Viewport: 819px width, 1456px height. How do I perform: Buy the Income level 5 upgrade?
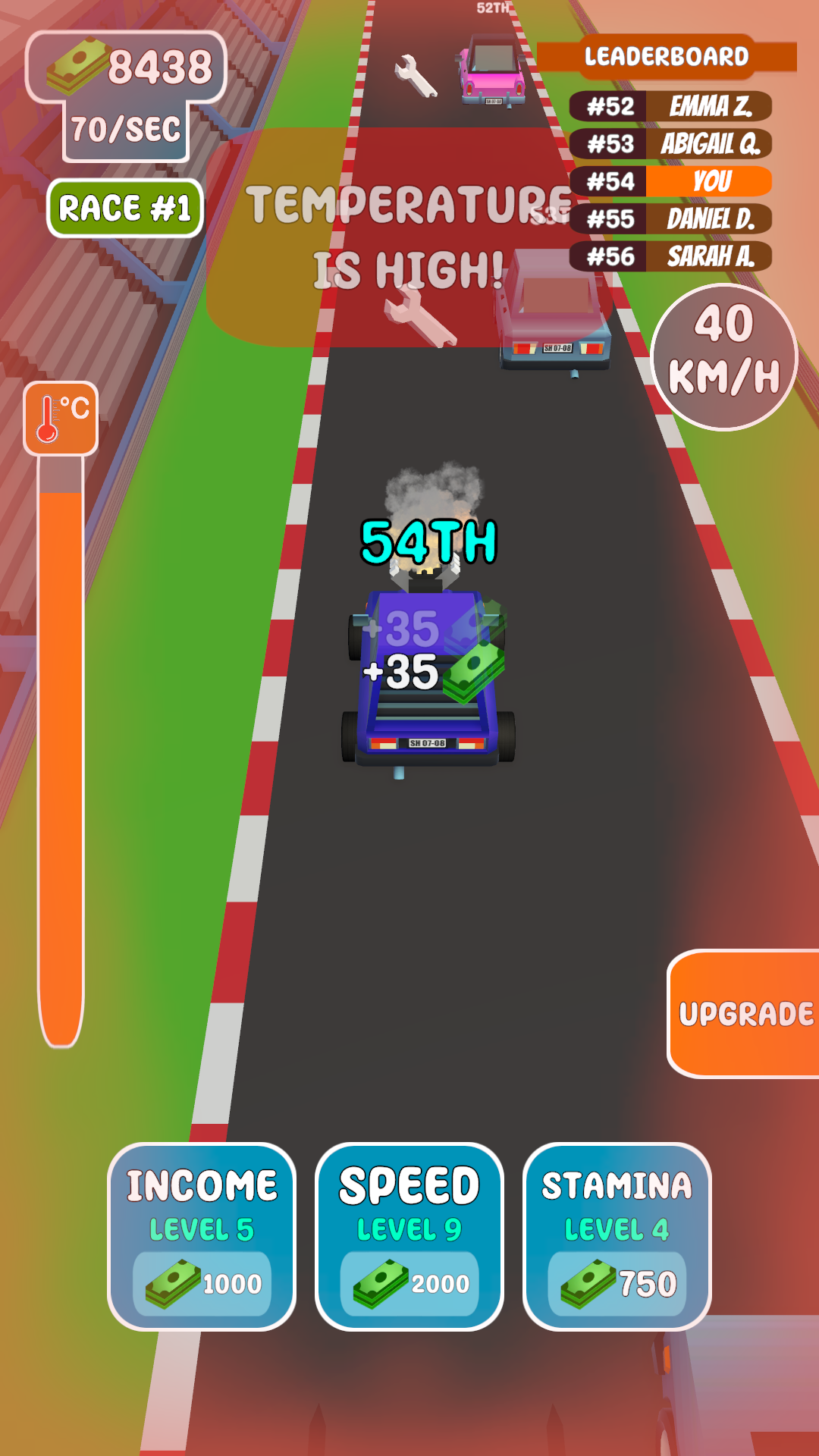pyautogui.click(x=202, y=1236)
